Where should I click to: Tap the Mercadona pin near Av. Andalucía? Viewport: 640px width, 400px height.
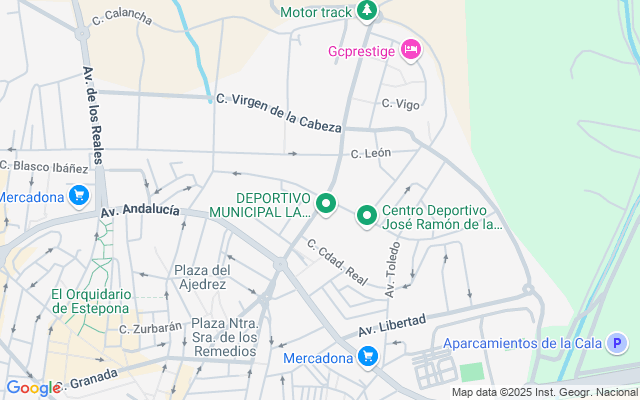tap(79, 196)
